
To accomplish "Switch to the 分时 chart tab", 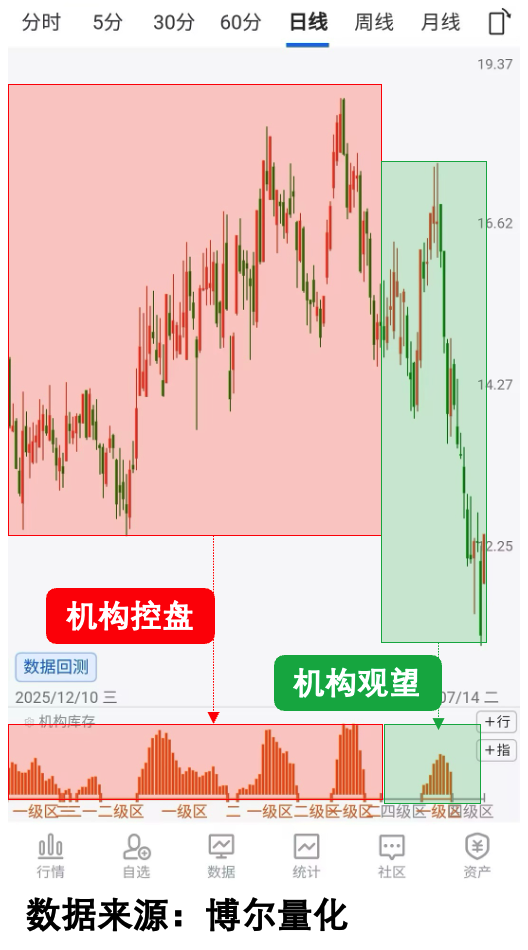I will [41, 23].
